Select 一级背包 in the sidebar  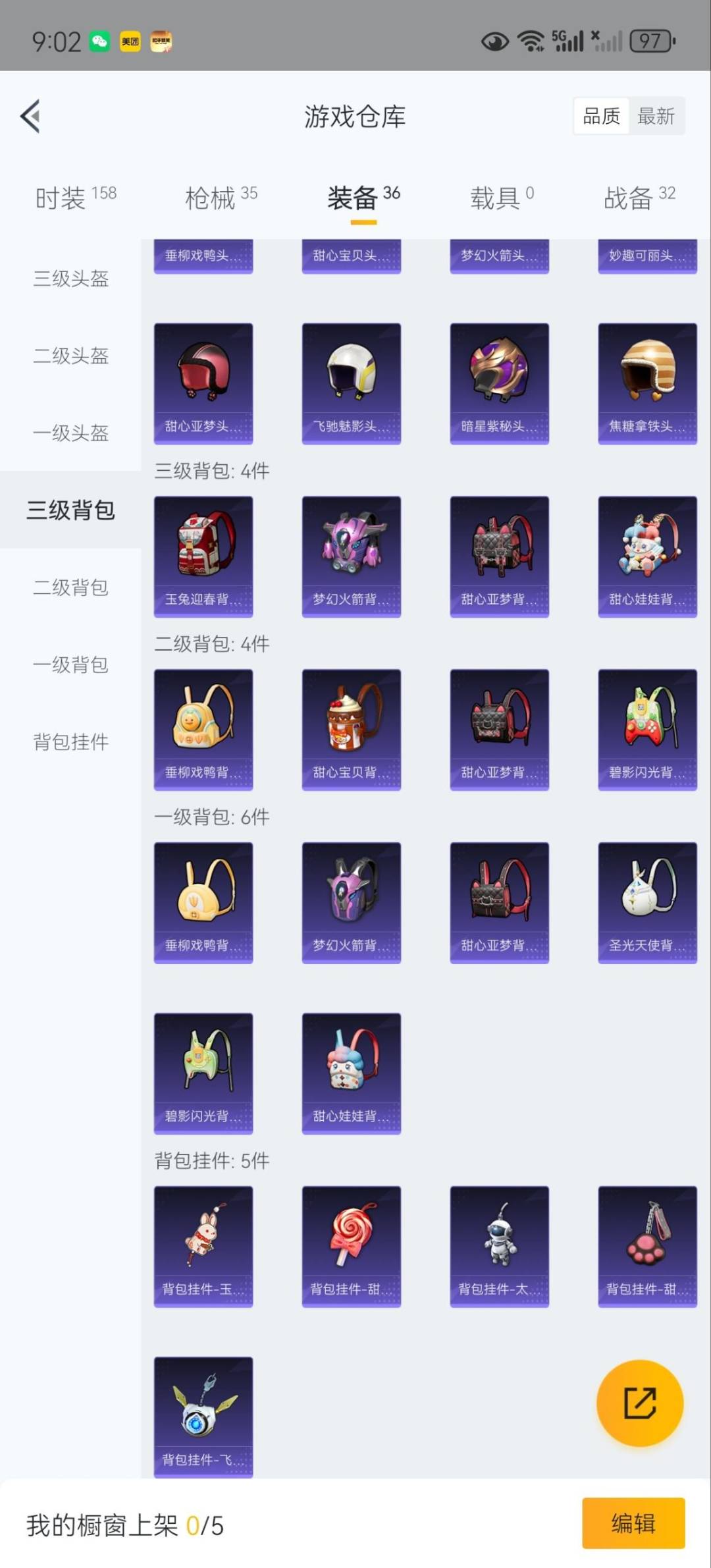pos(70,664)
